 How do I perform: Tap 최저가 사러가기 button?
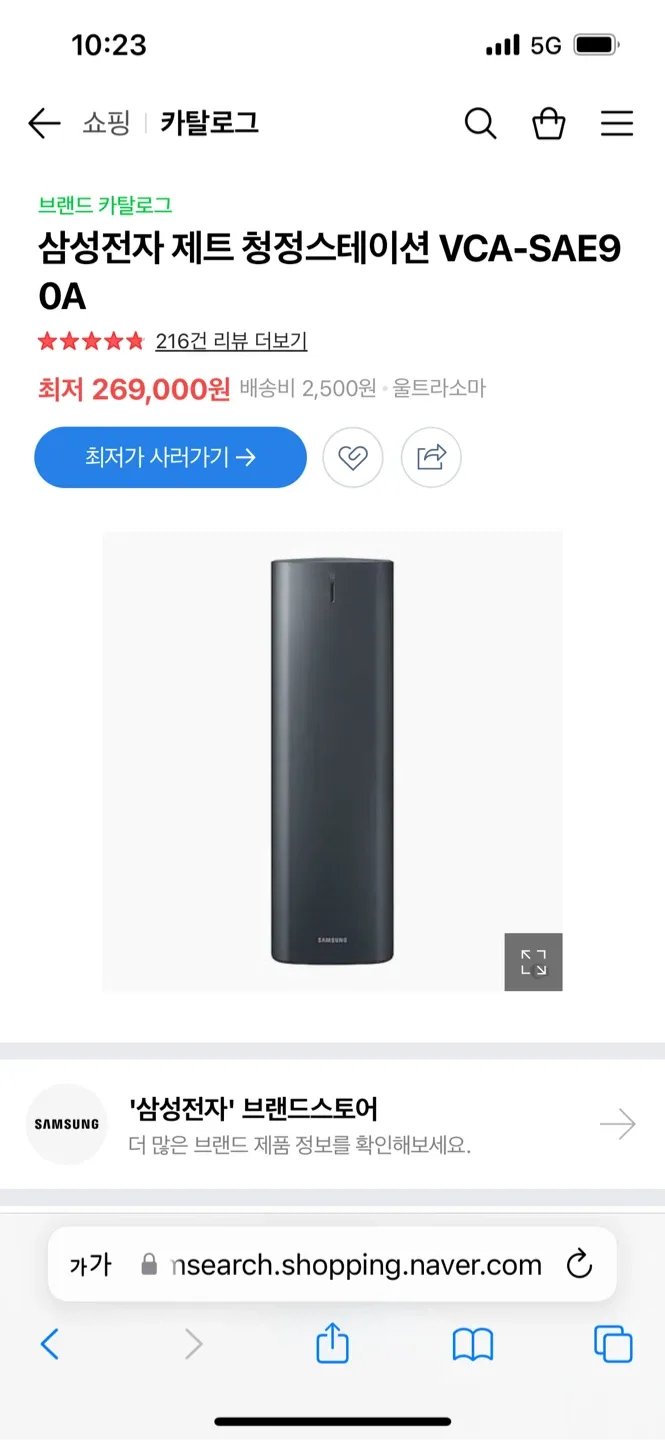(170, 457)
